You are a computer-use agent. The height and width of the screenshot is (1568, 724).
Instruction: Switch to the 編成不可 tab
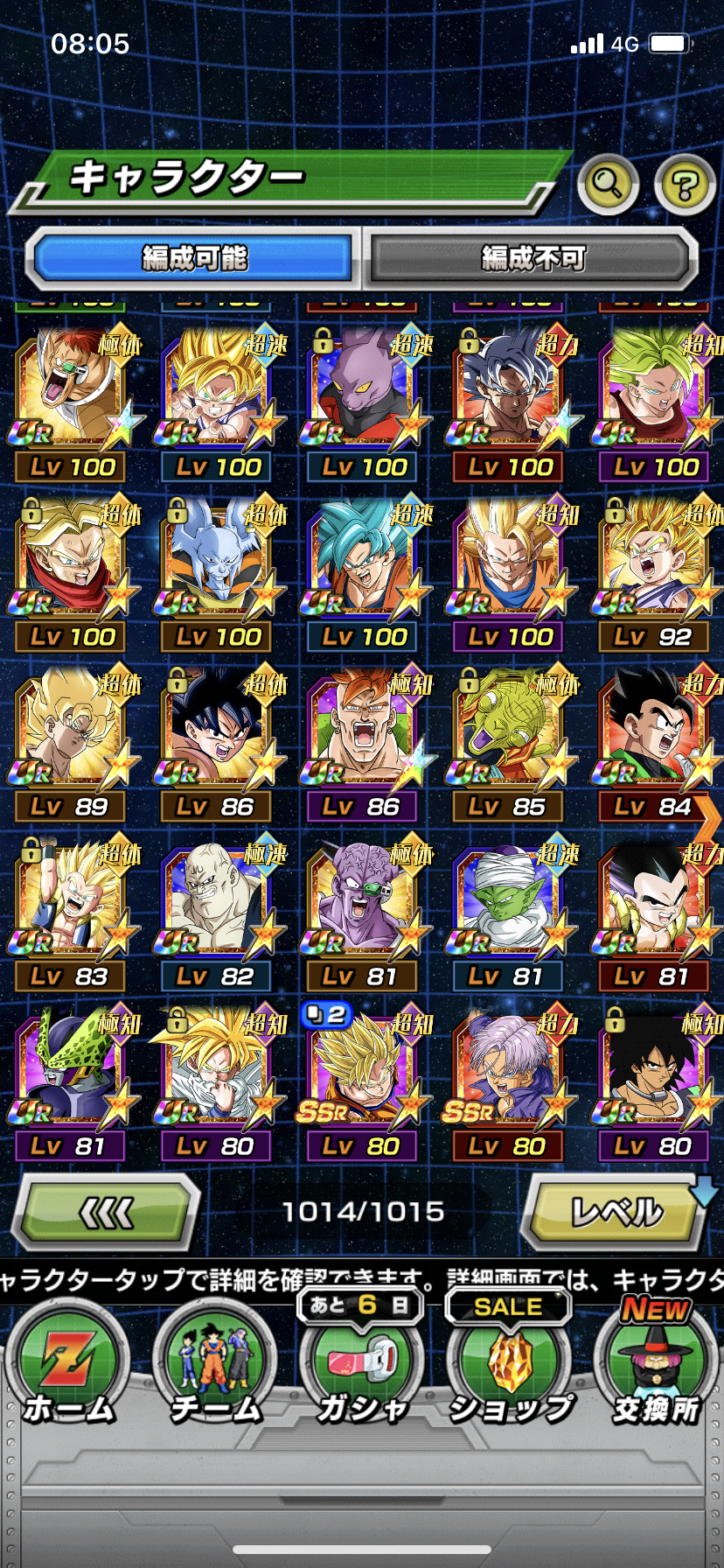[x=533, y=258]
